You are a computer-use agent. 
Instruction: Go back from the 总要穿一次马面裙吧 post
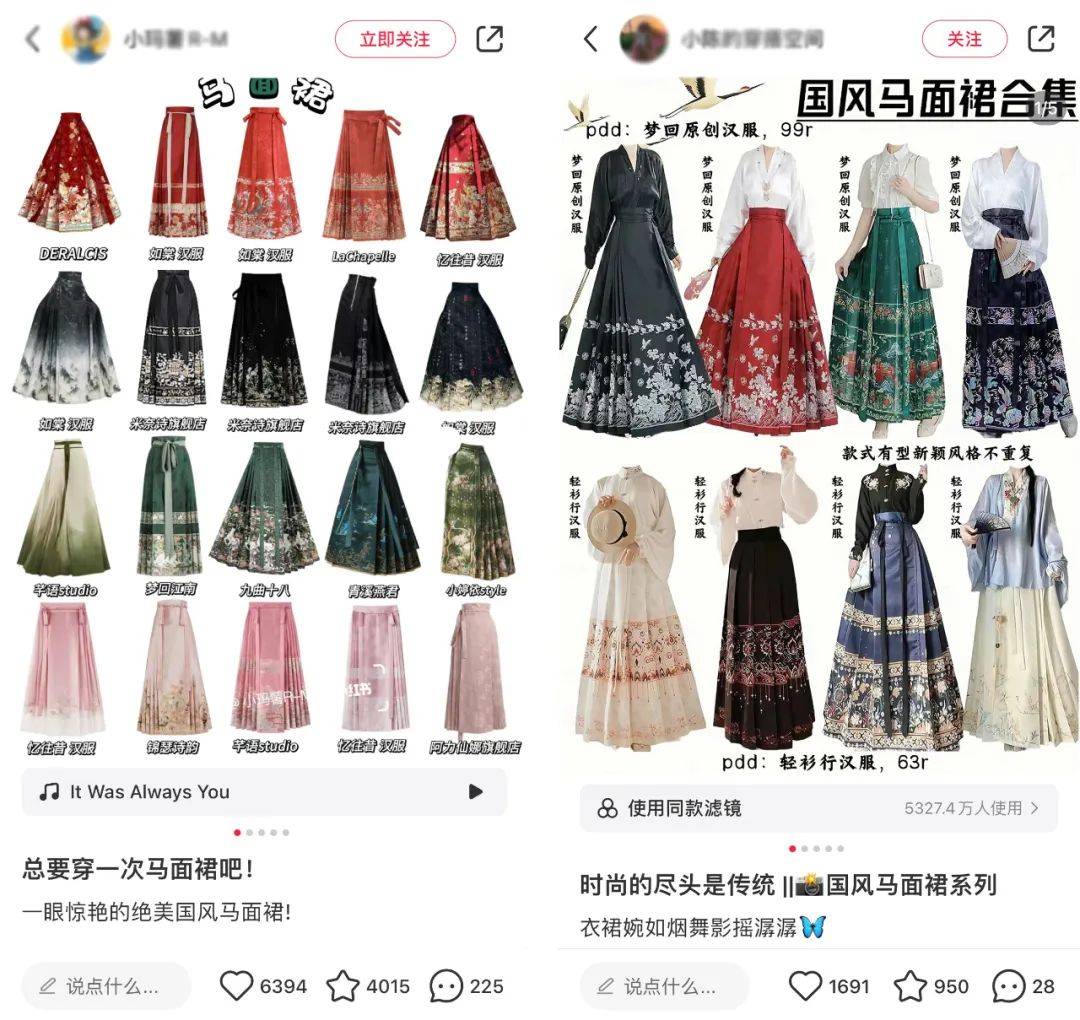click(33, 39)
